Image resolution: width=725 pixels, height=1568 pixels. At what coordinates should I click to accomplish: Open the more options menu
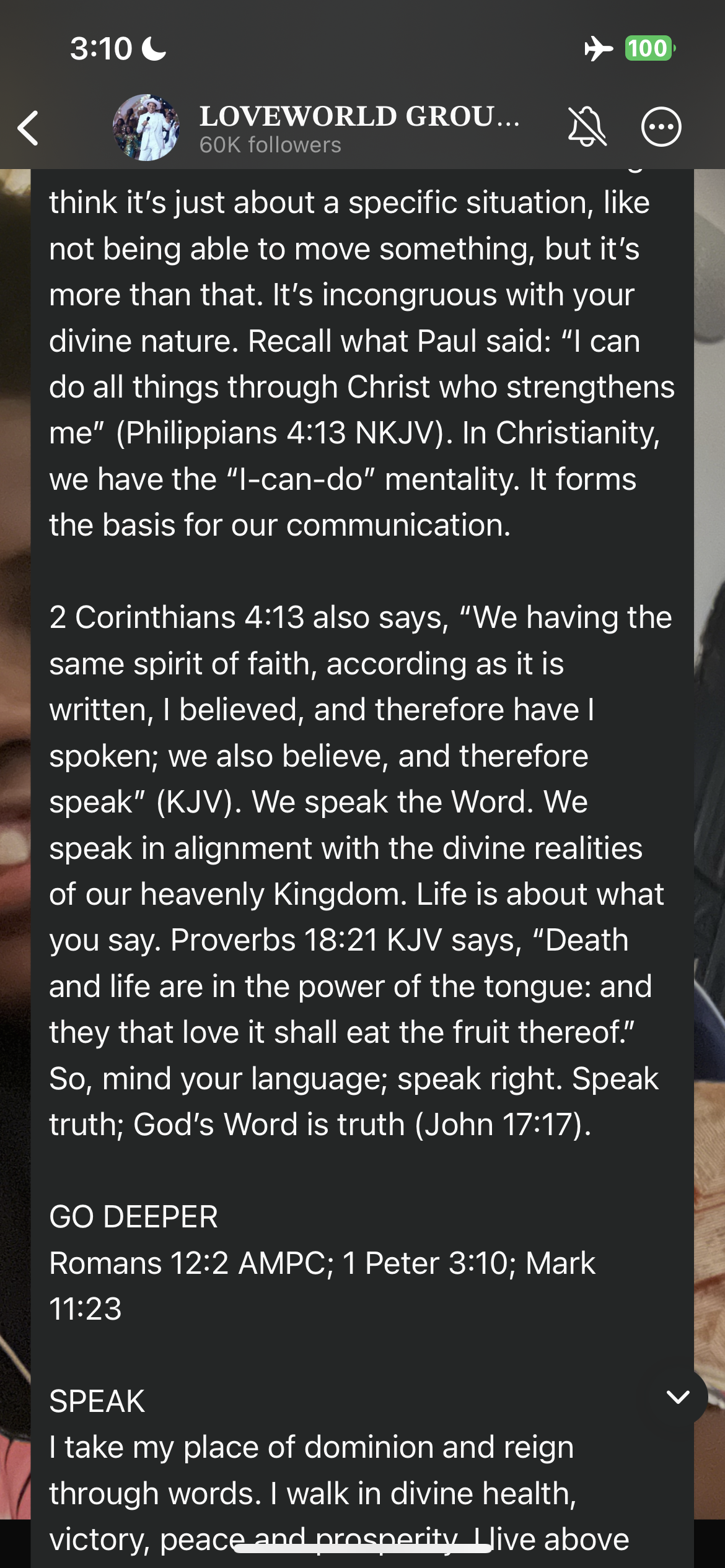[x=661, y=127]
